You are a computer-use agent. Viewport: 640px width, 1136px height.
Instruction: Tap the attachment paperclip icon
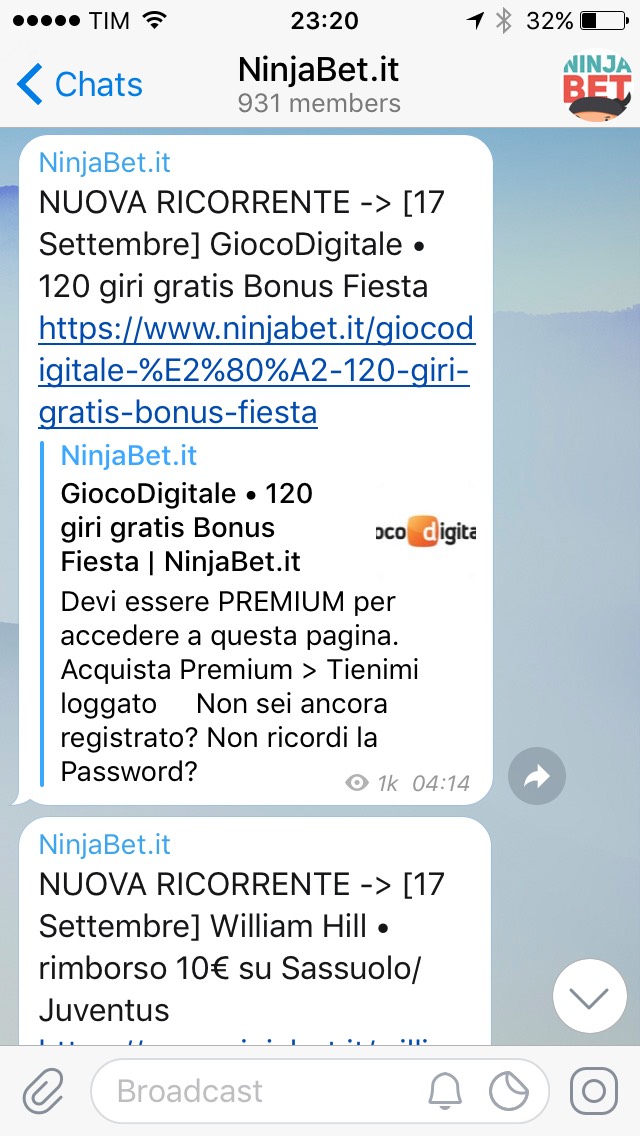43,1091
